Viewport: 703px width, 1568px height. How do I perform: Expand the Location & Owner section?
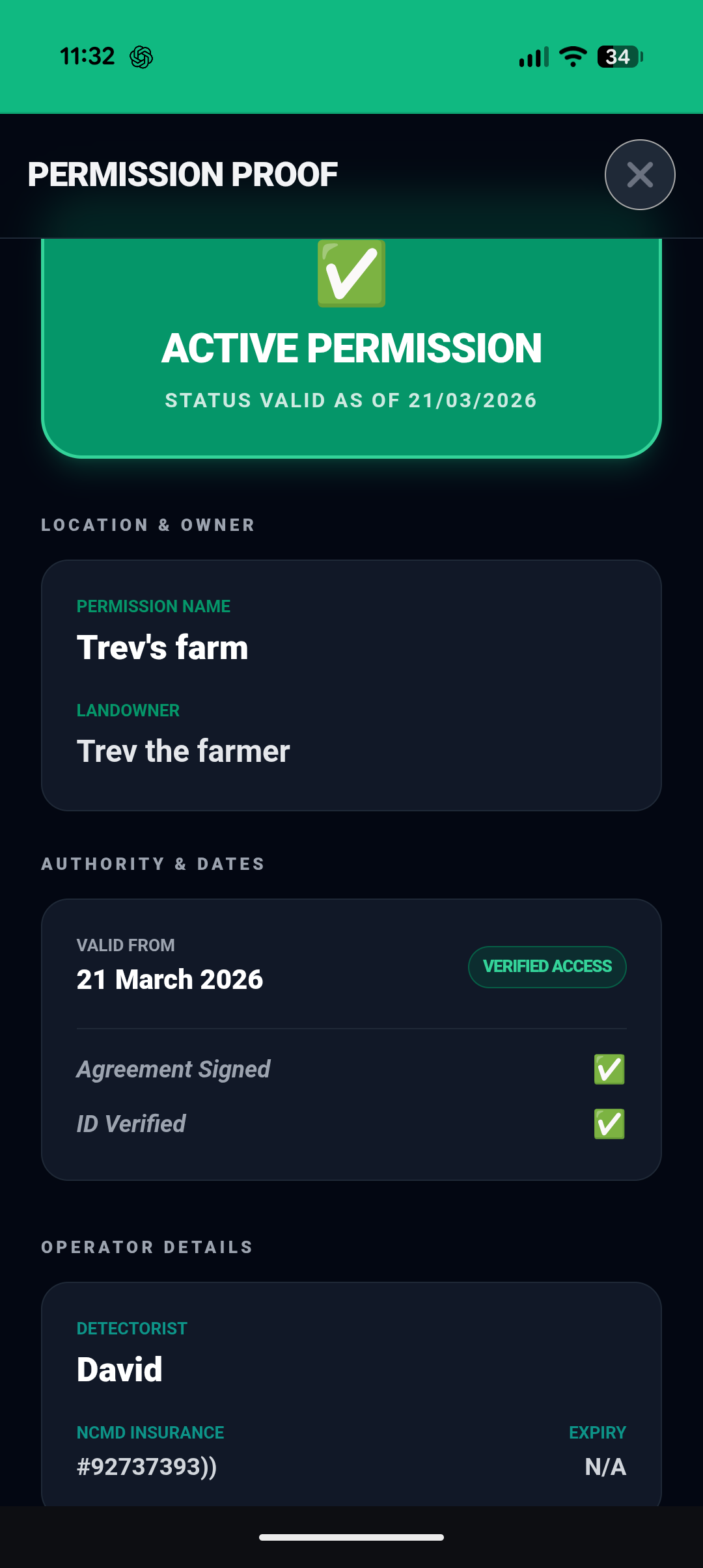[x=148, y=525]
